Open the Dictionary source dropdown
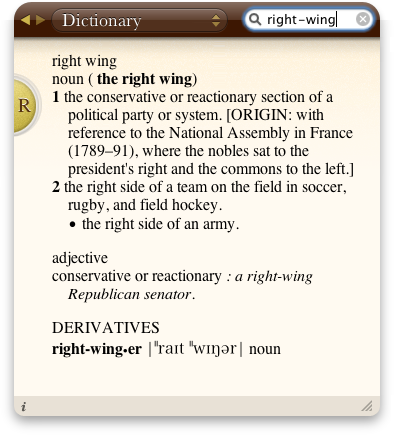 139,20
